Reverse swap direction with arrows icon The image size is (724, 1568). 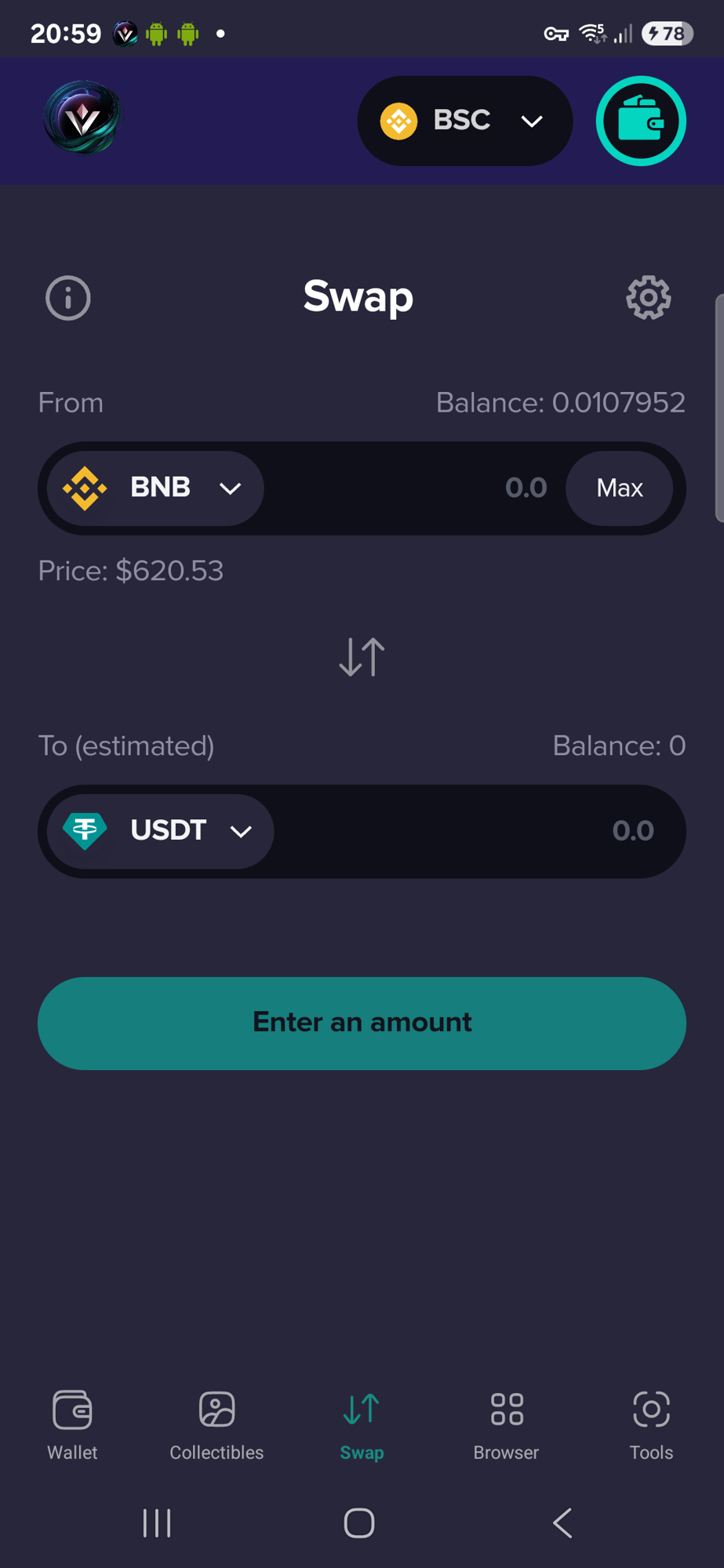360,657
